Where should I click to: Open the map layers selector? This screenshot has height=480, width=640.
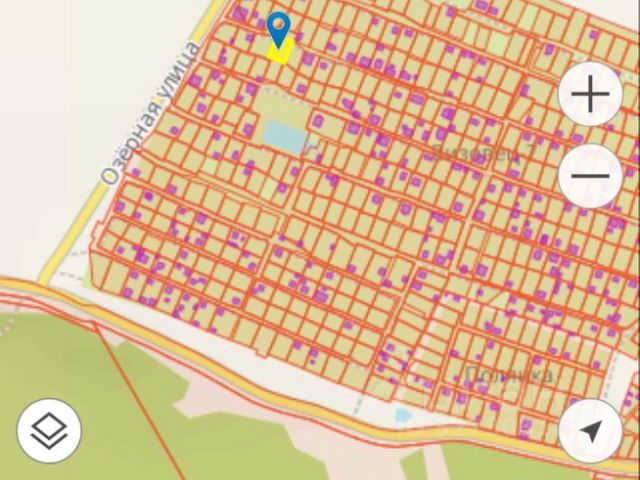(49, 431)
